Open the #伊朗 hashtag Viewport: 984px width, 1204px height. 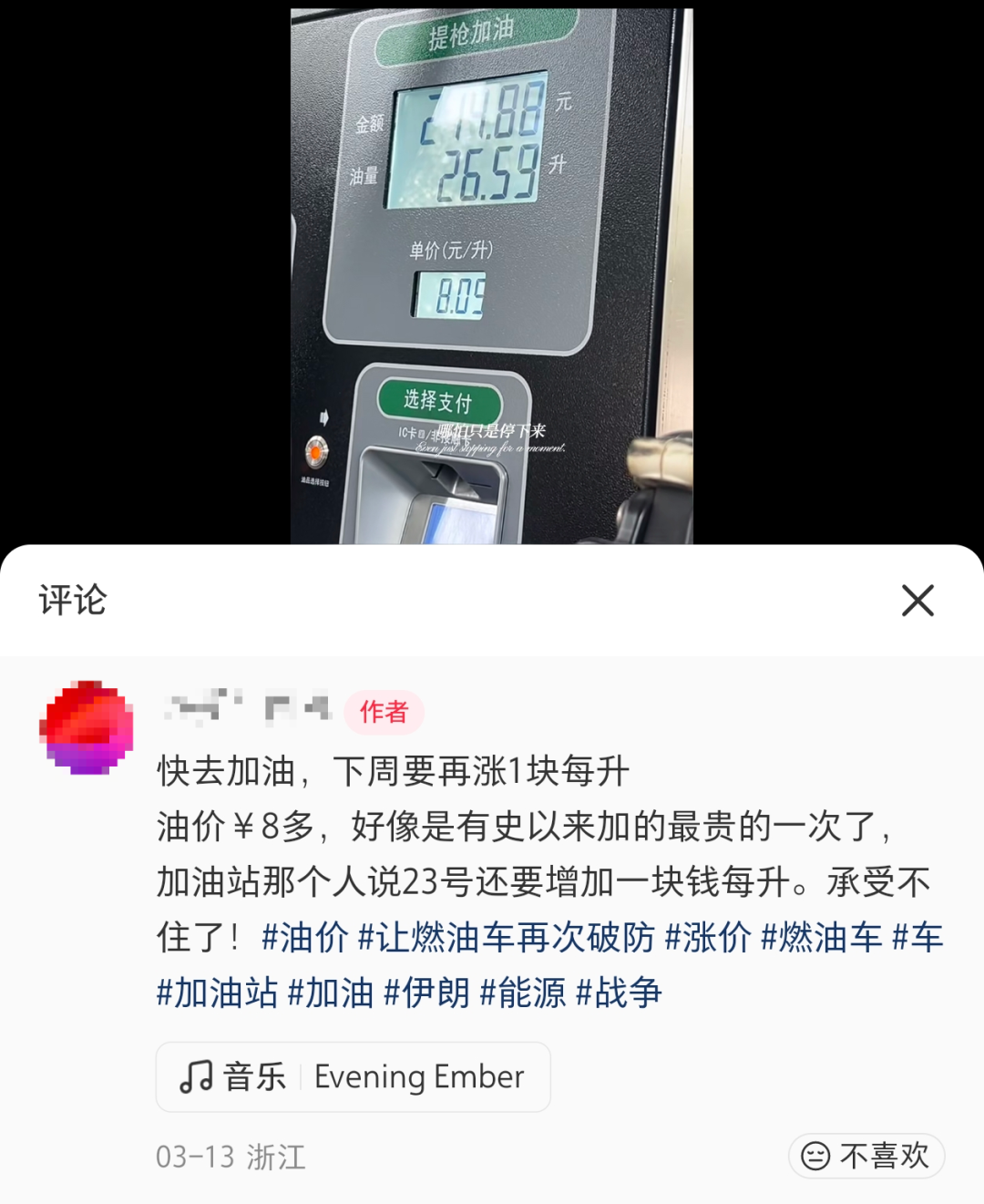pyautogui.click(x=426, y=993)
